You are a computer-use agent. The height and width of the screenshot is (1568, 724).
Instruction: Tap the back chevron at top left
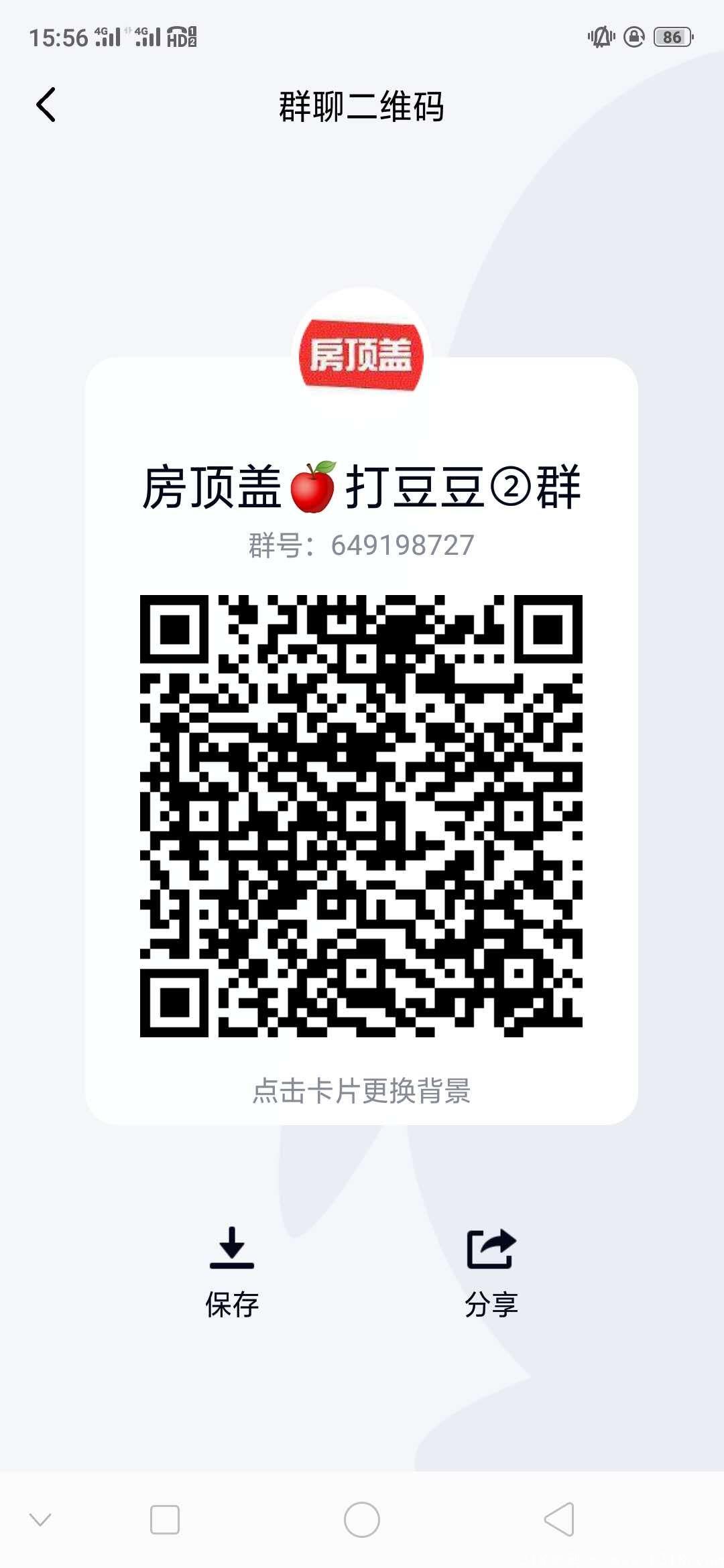click(x=47, y=105)
